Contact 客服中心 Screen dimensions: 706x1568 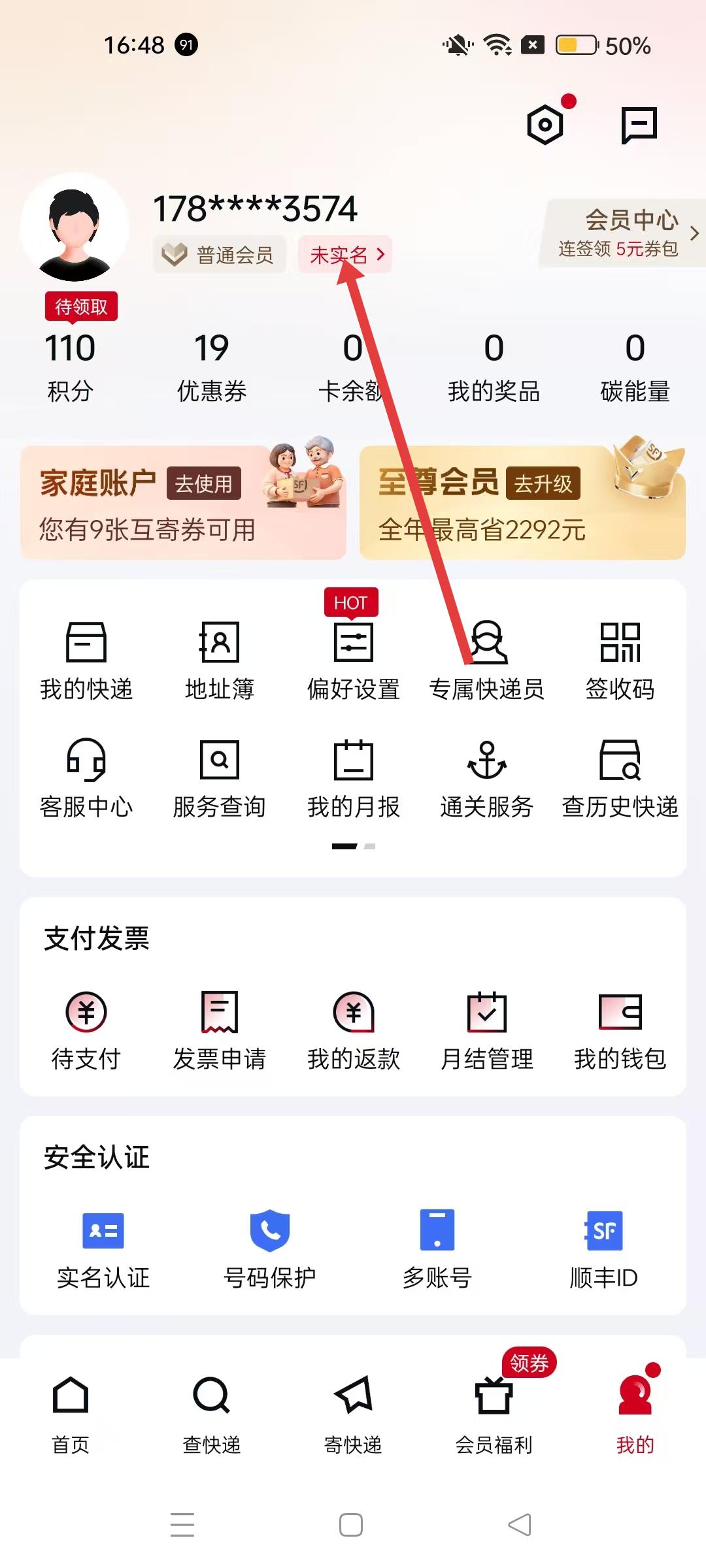pos(86,779)
